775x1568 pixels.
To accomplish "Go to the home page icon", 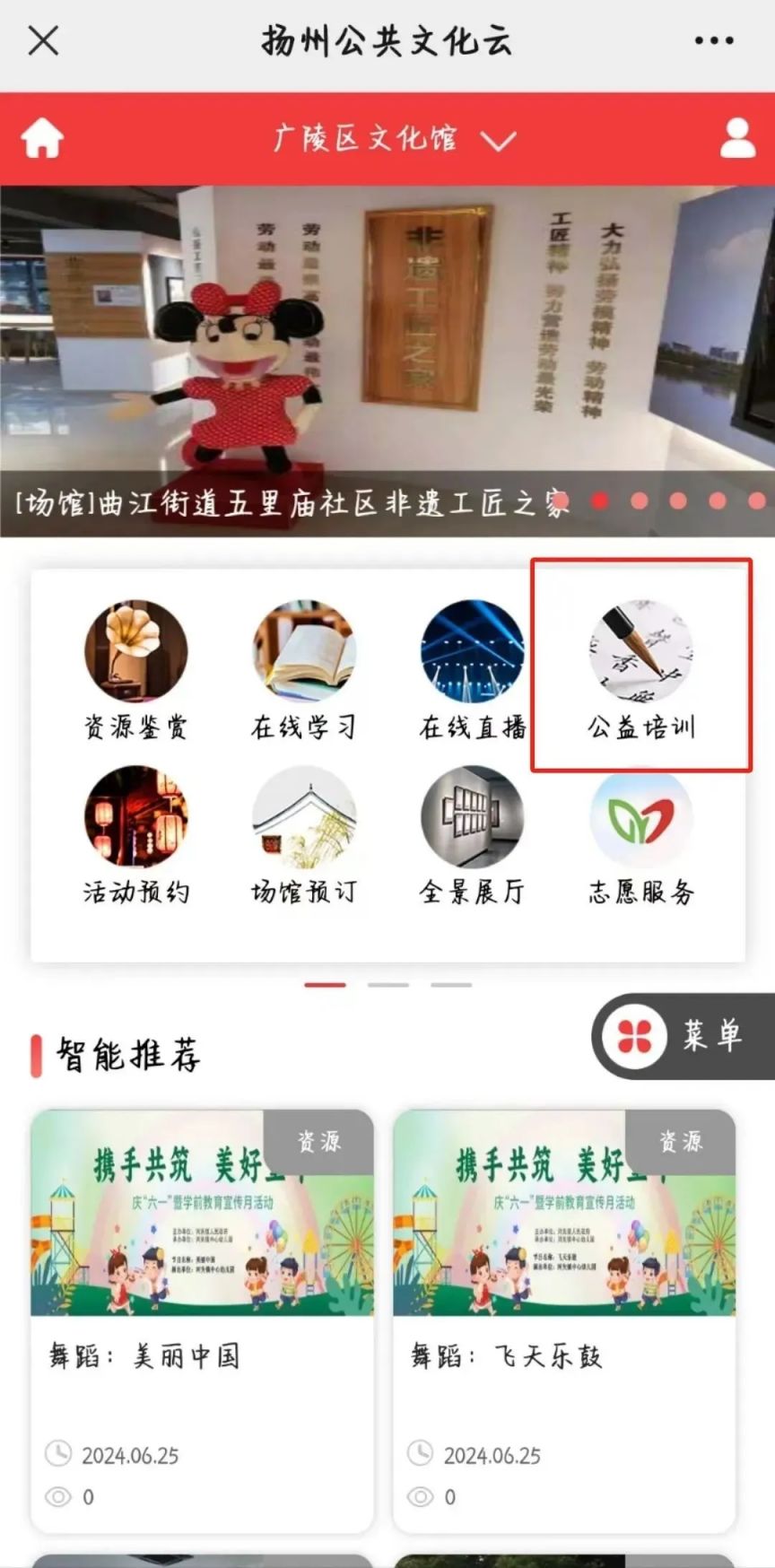I will click(42, 139).
